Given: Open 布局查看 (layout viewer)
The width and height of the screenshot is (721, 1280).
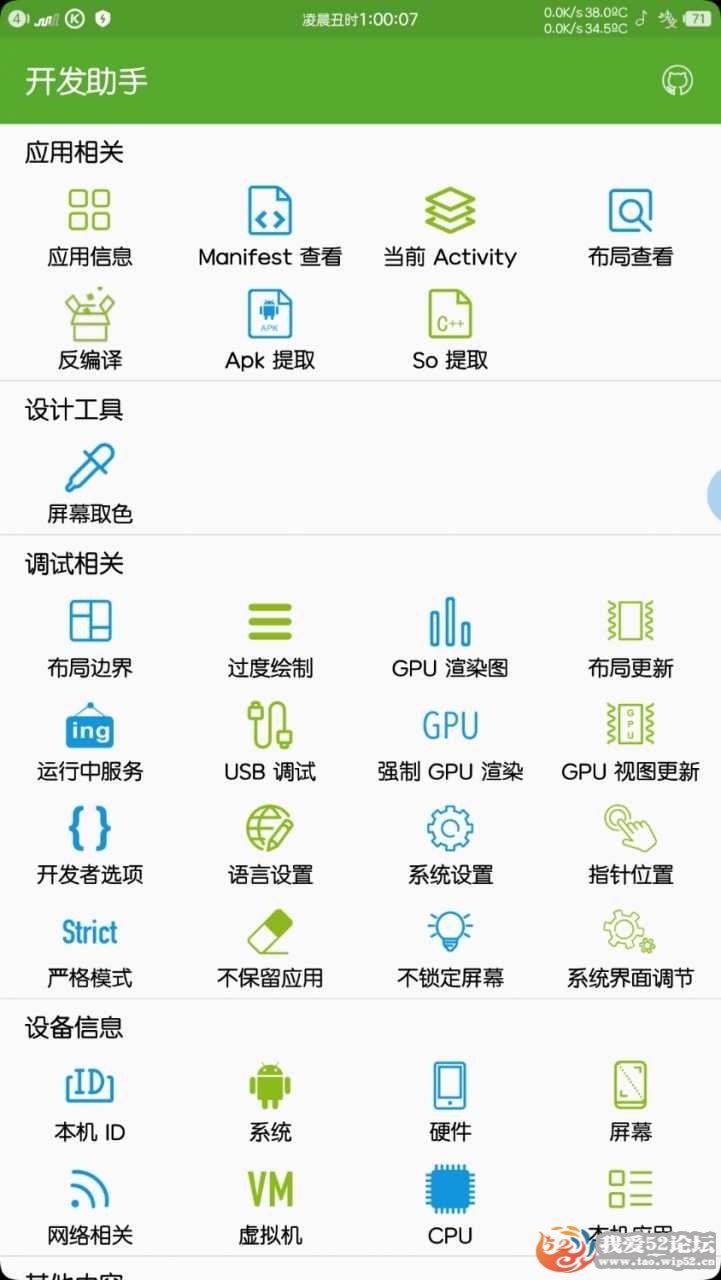Looking at the screenshot, I should [630, 226].
